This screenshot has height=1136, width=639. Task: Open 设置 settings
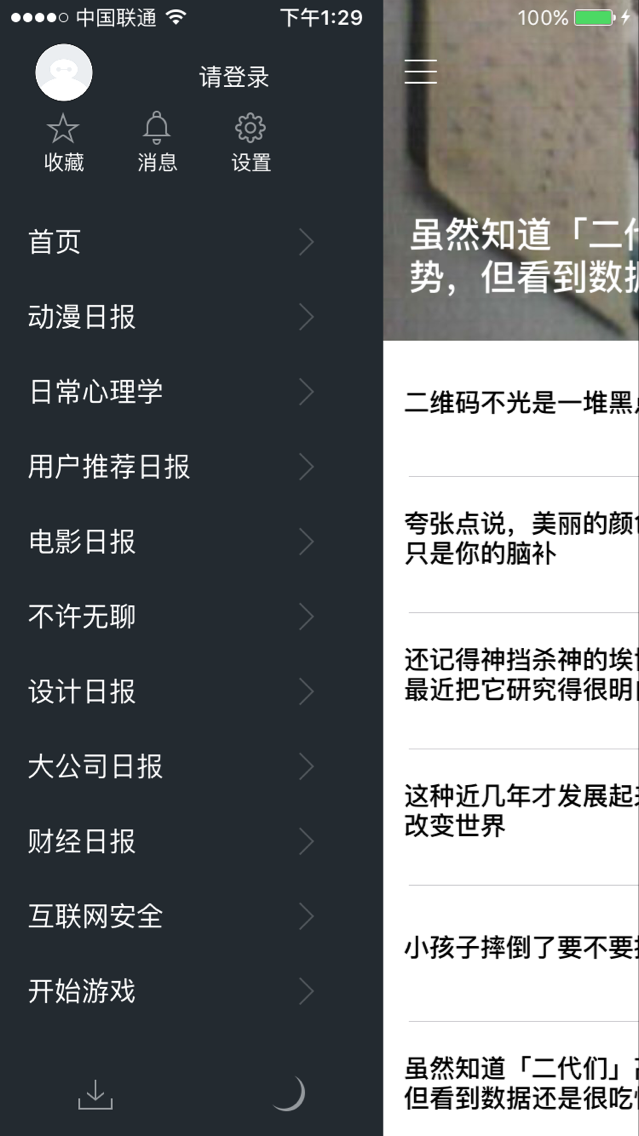[x=250, y=143]
